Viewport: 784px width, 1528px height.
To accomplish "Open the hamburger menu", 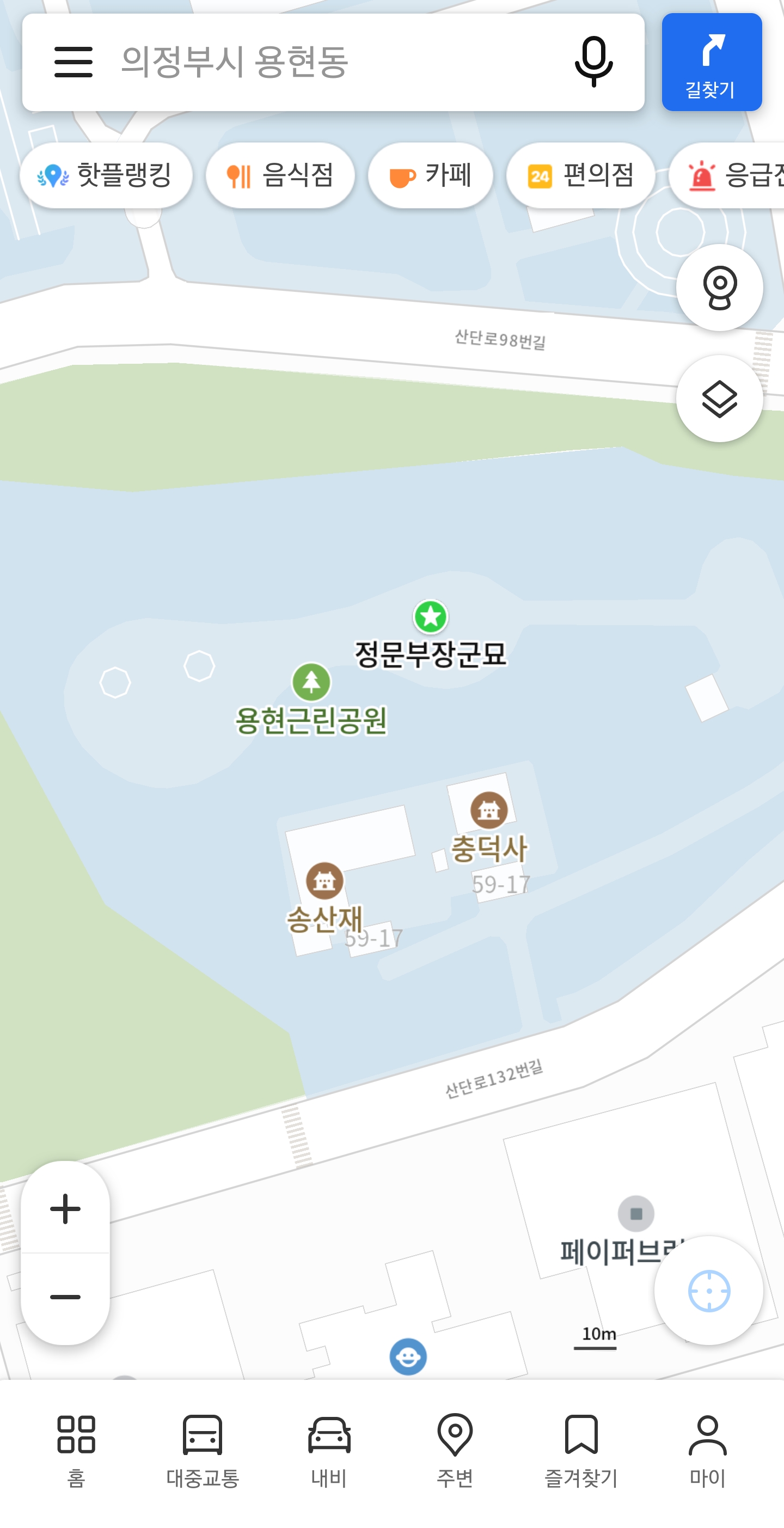I will coord(73,62).
